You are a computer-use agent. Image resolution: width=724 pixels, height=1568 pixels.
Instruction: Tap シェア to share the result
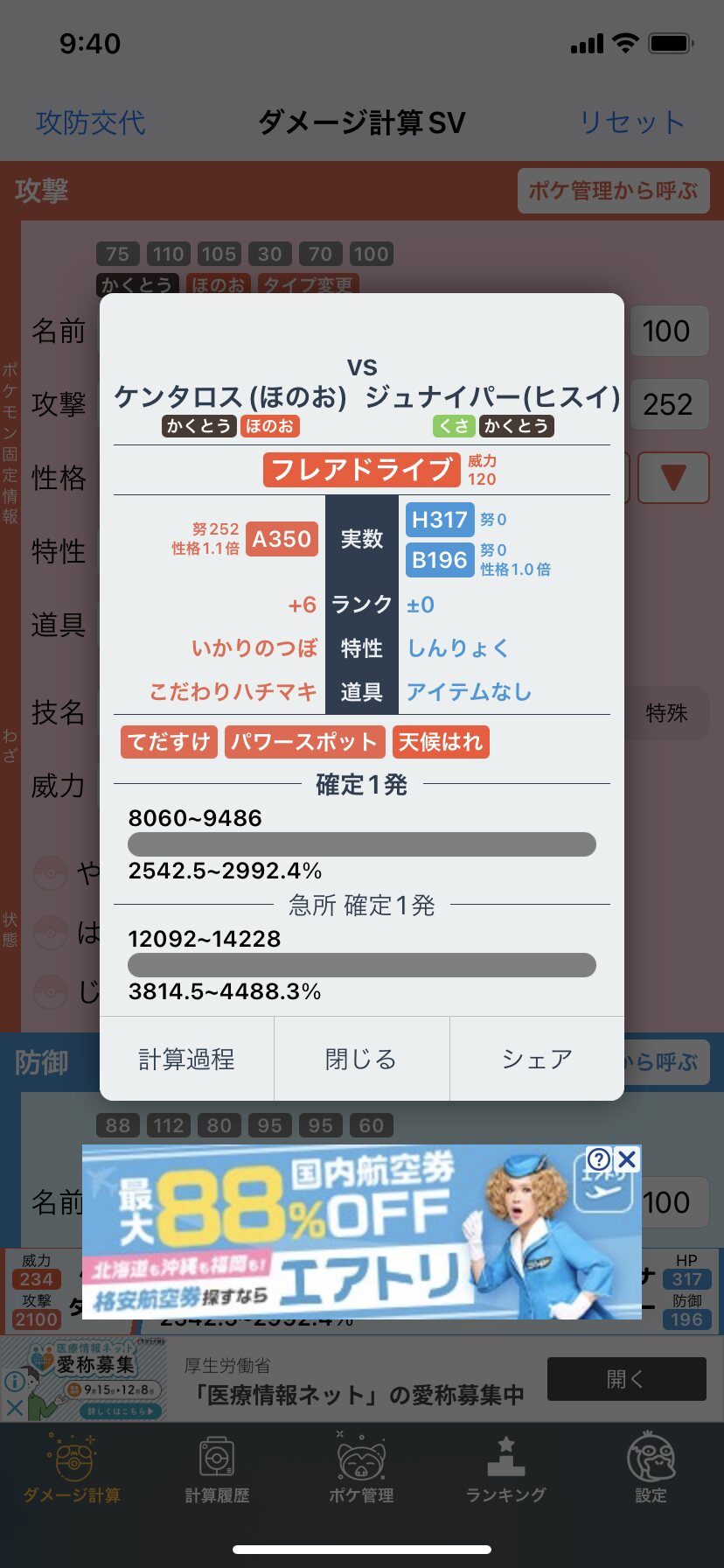tap(537, 1060)
